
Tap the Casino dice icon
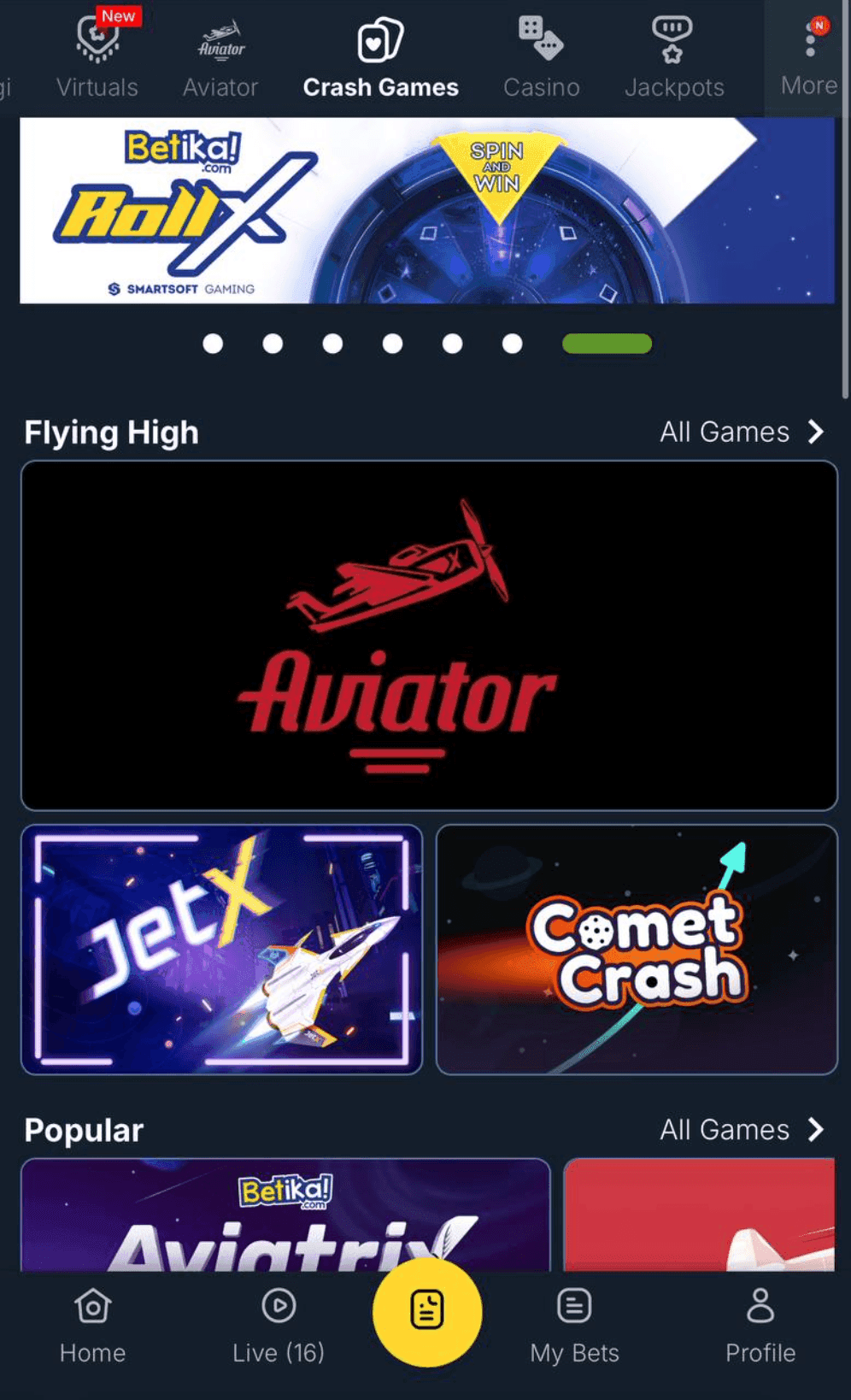coord(540,36)
